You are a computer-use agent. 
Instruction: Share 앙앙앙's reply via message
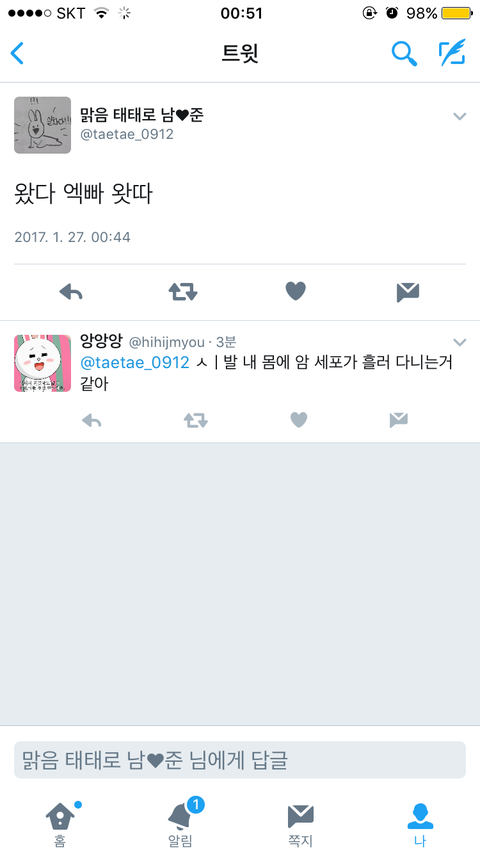399,420
